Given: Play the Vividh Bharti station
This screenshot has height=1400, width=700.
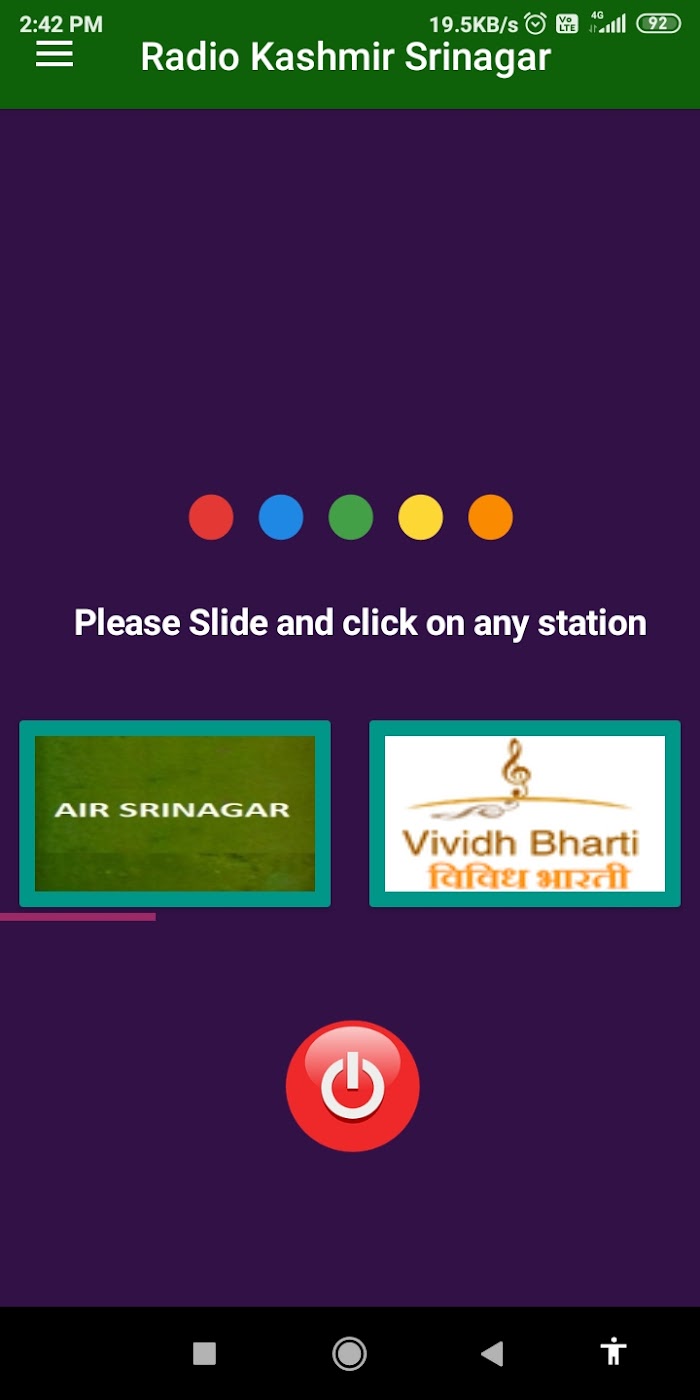Looking at the screenshot, I should pyautogui.click(x=525, y=814).
